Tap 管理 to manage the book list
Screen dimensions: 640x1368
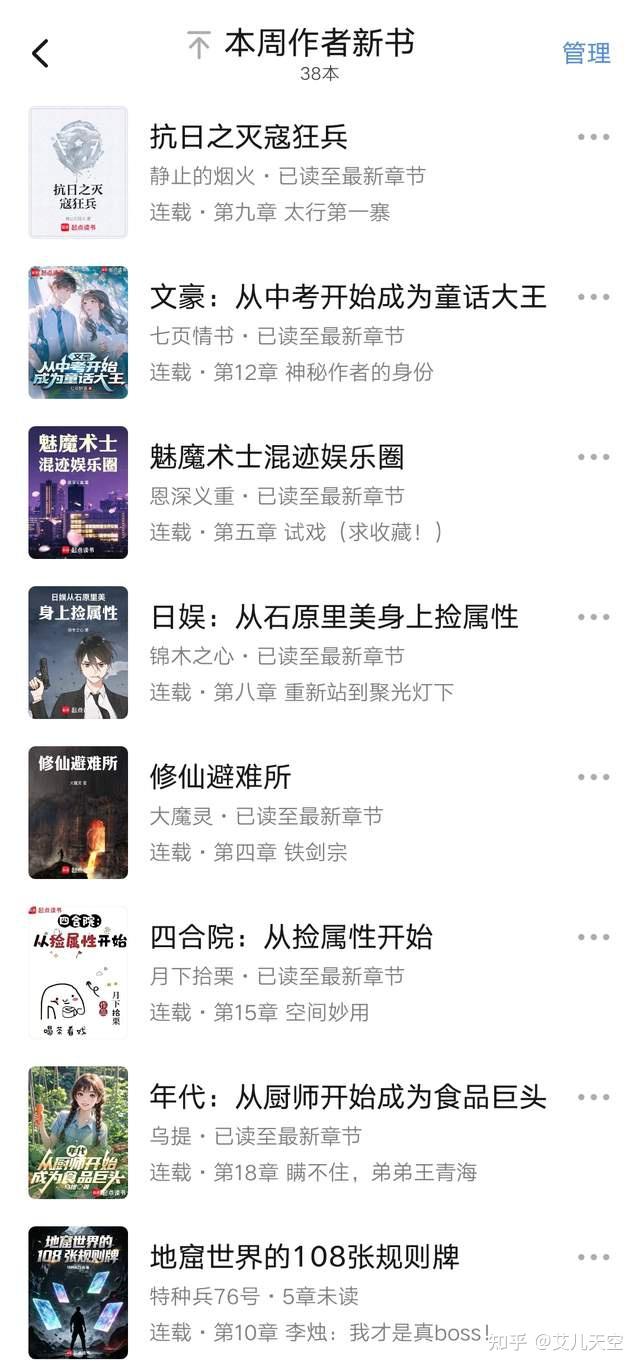pos(587,53)
